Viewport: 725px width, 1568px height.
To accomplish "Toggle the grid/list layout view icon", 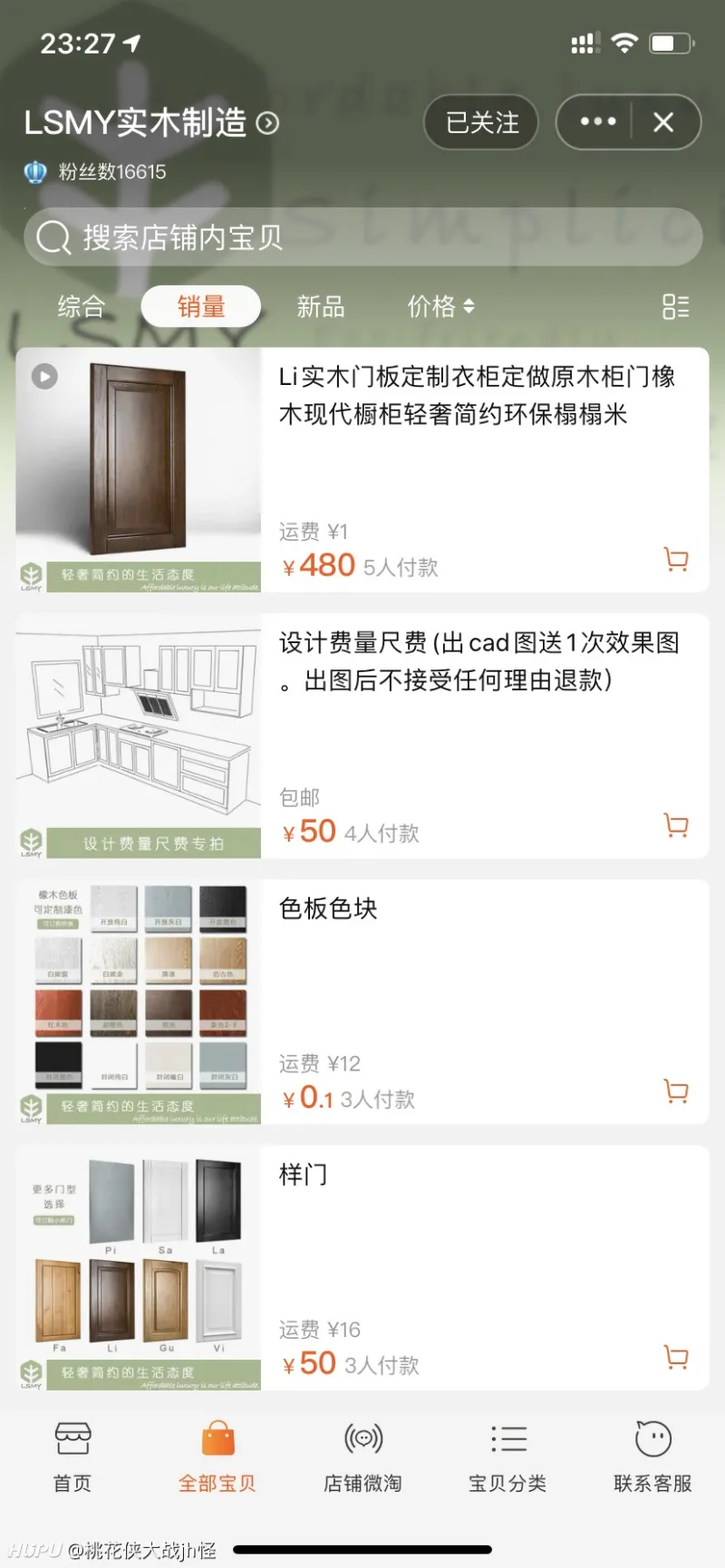I will coord(675,307).
